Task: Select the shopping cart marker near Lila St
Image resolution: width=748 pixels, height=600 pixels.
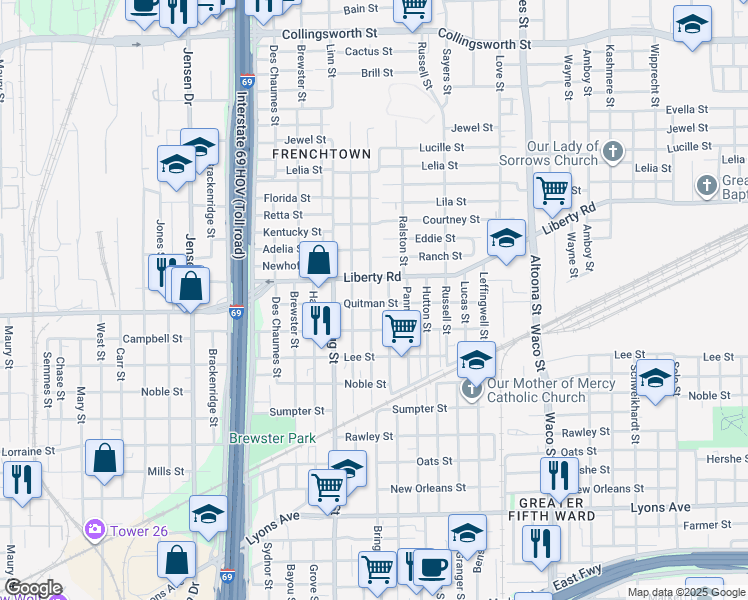Action: [x=552, y=192]
